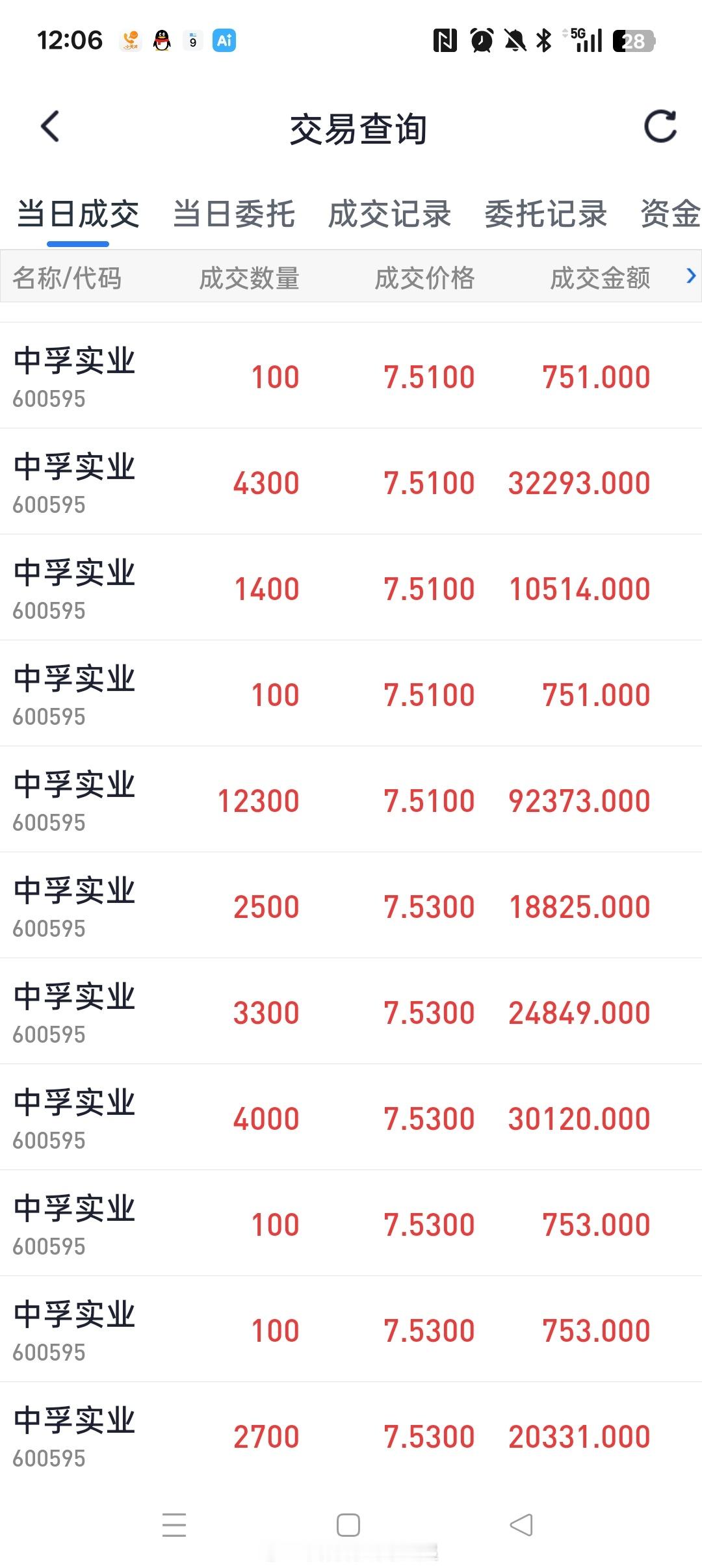View the 委托记录 tab

545,215
